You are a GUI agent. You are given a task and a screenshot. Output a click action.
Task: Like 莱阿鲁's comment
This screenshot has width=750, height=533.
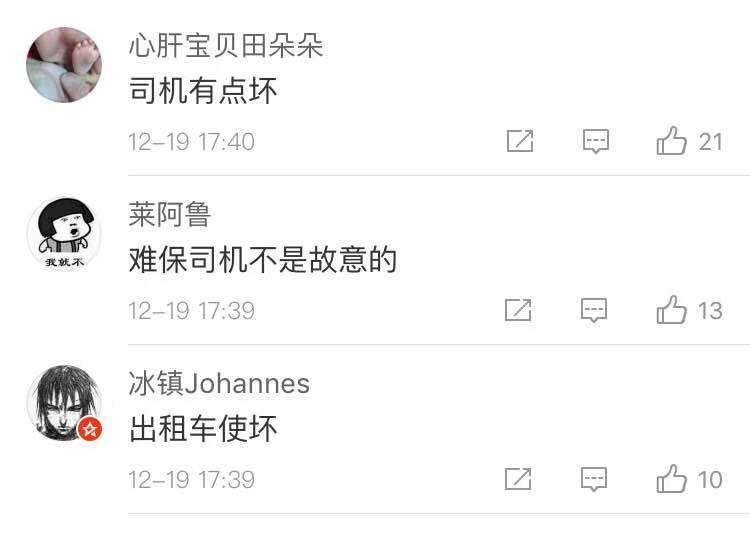pyautogui.click(x=672, y=310)
